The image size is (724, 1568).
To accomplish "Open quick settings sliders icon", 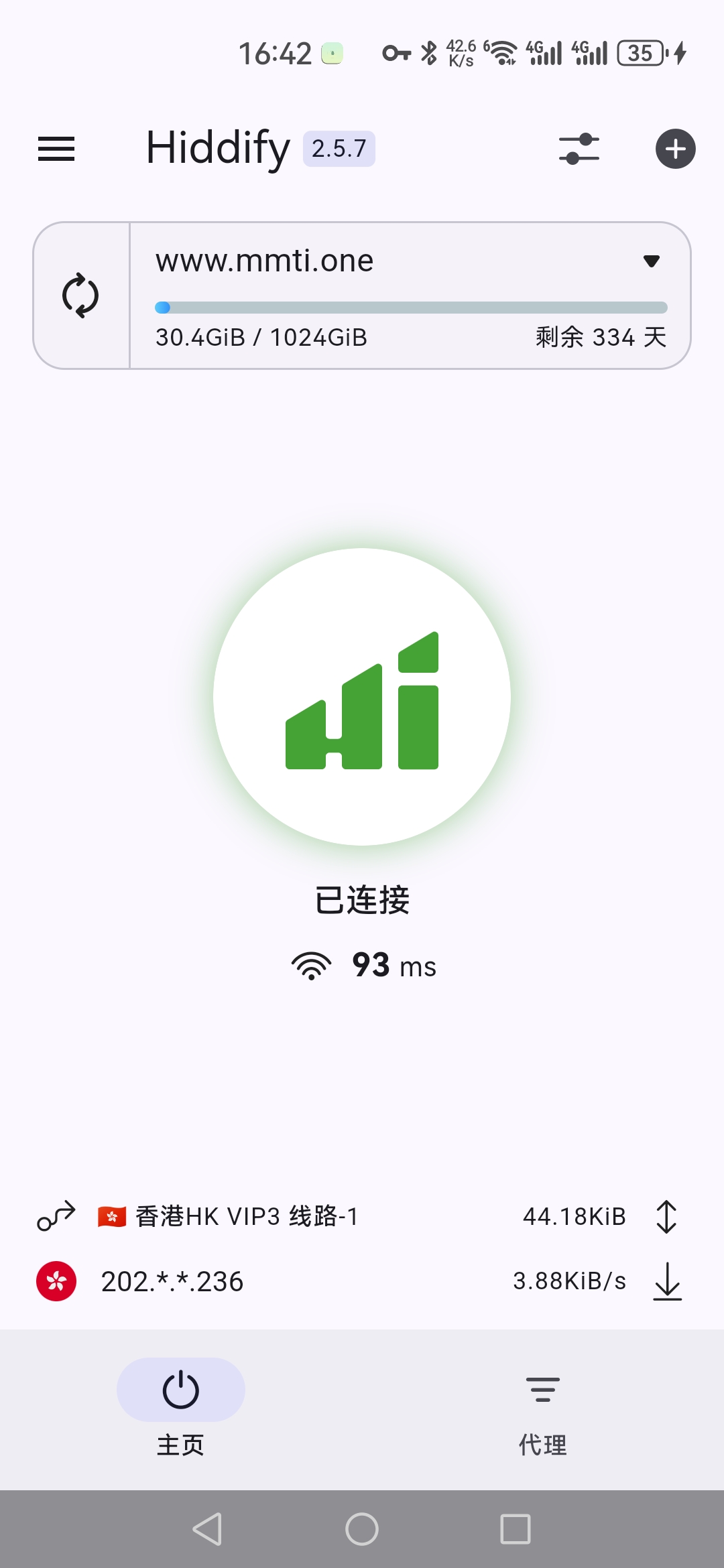I will 579,149.
